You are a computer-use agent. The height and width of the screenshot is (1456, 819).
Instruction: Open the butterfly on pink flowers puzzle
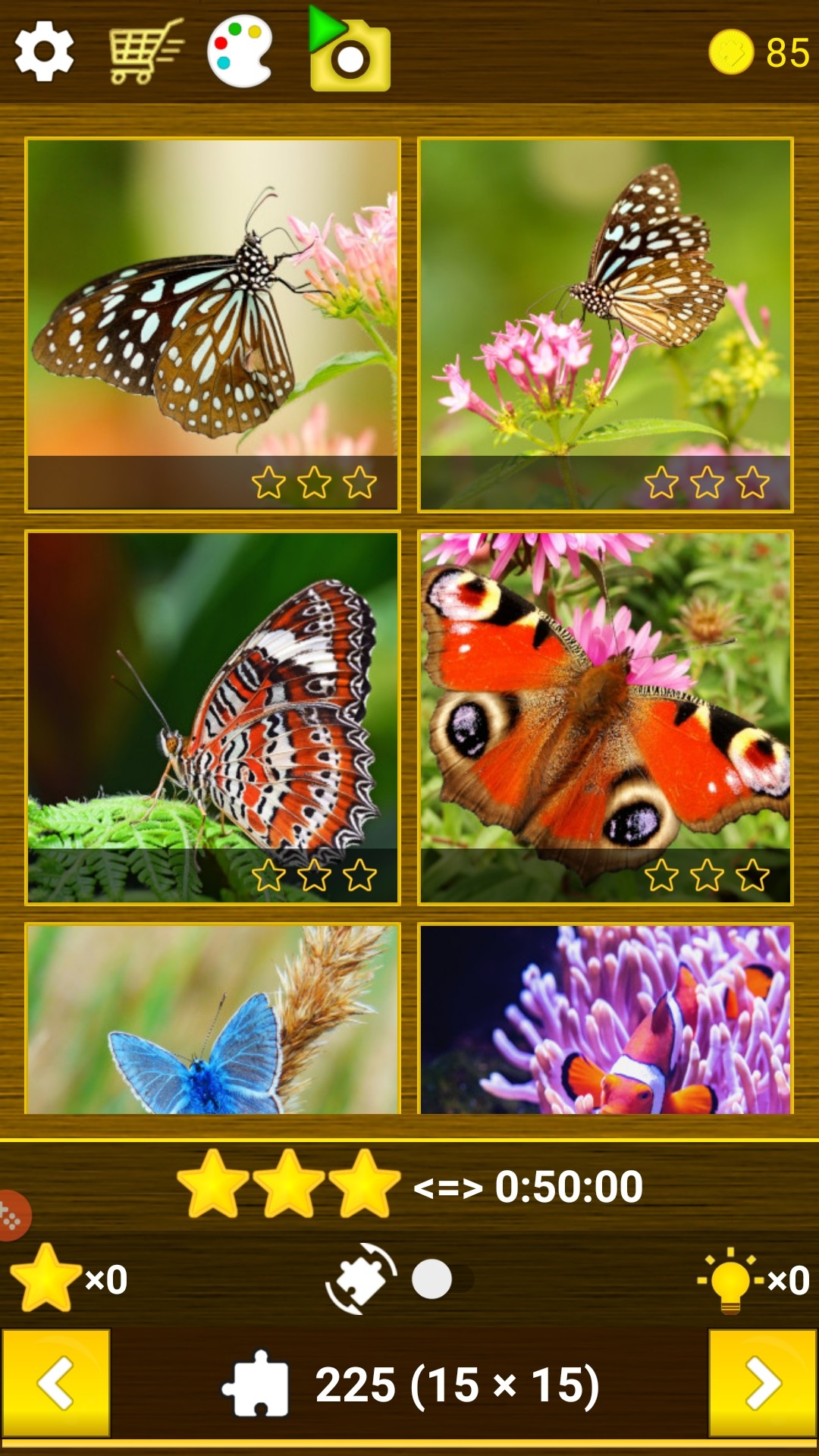pyautogui.click(x=605, y=324)
